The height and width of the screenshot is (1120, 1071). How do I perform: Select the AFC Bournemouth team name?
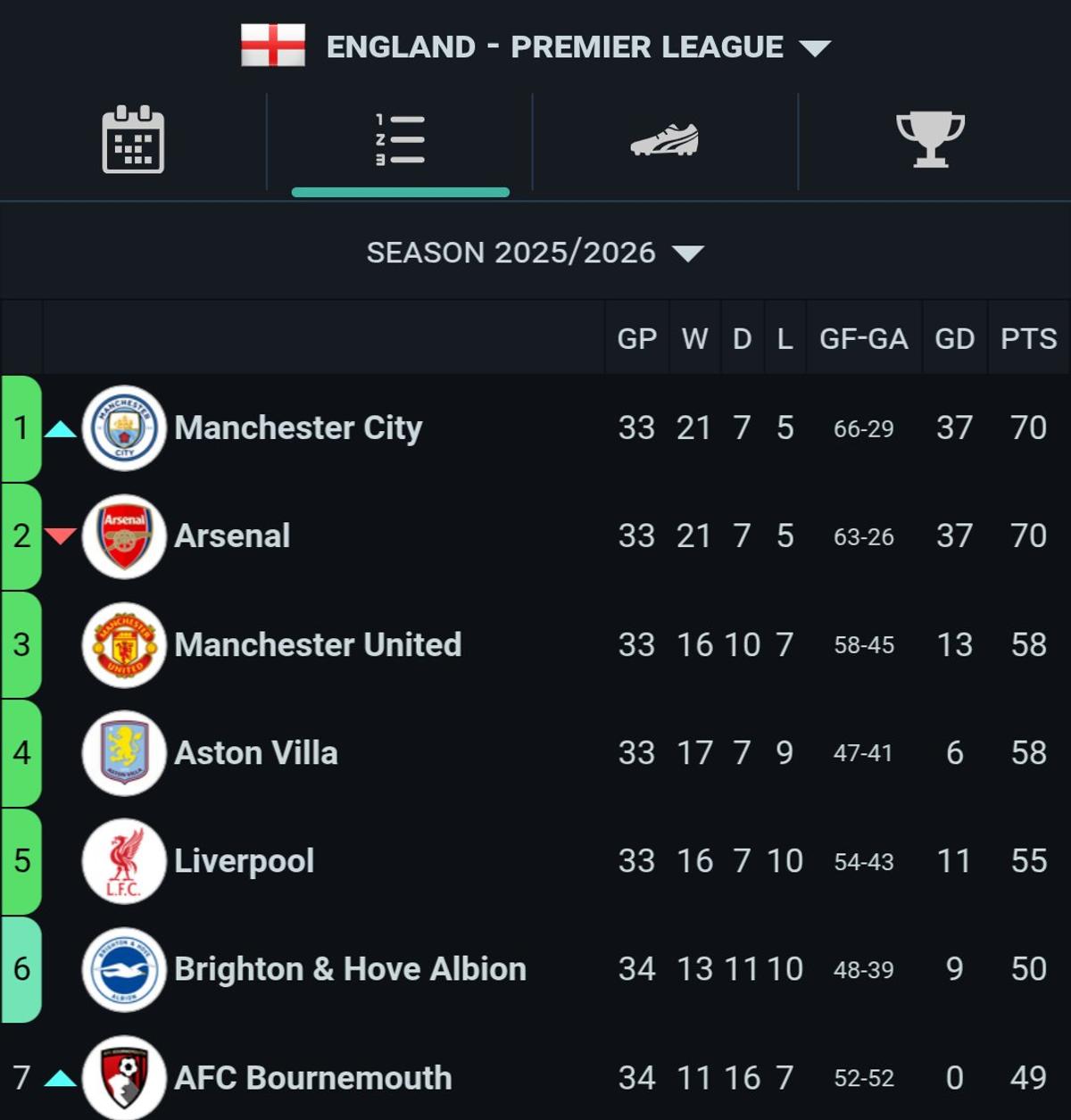[x=312, y=1077]
